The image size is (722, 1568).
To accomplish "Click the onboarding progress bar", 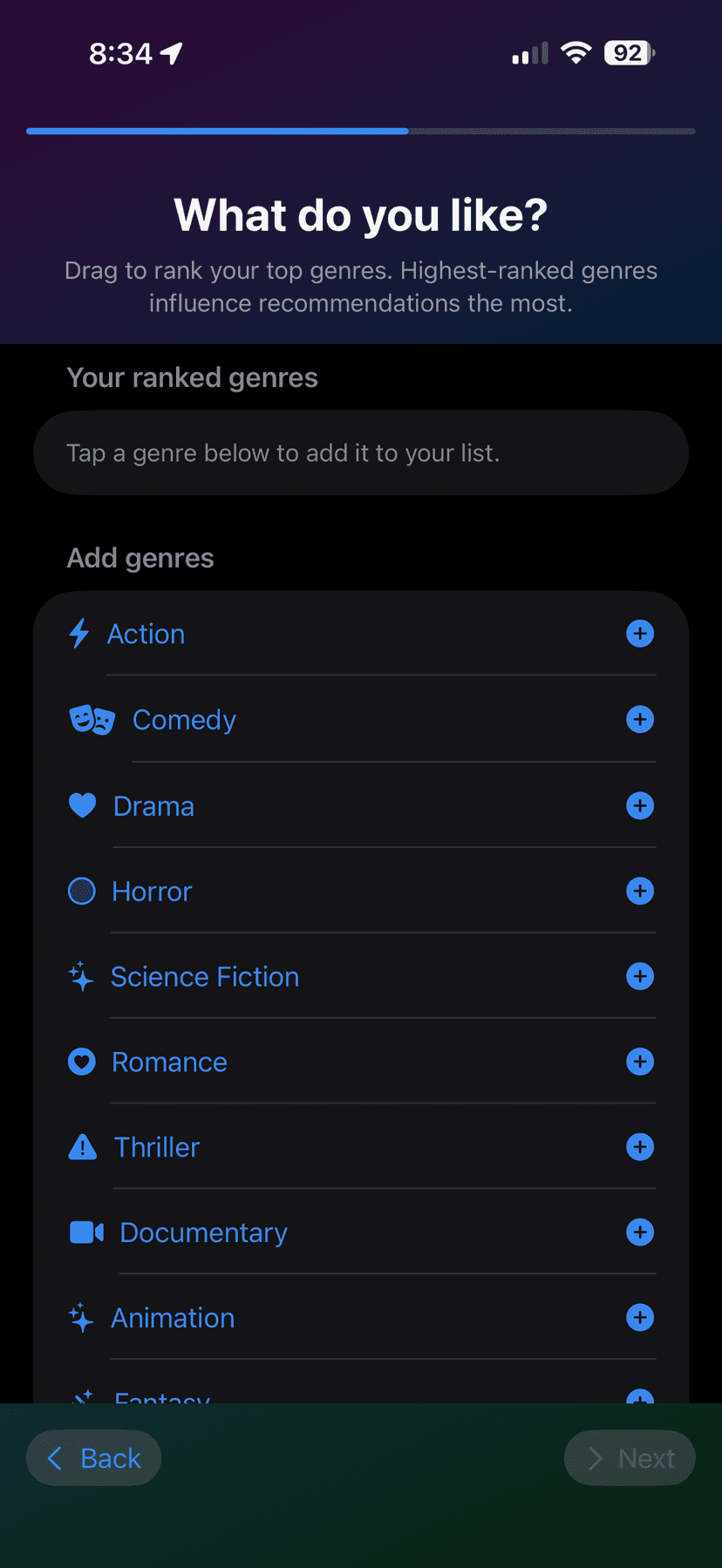I will point(361,131).
